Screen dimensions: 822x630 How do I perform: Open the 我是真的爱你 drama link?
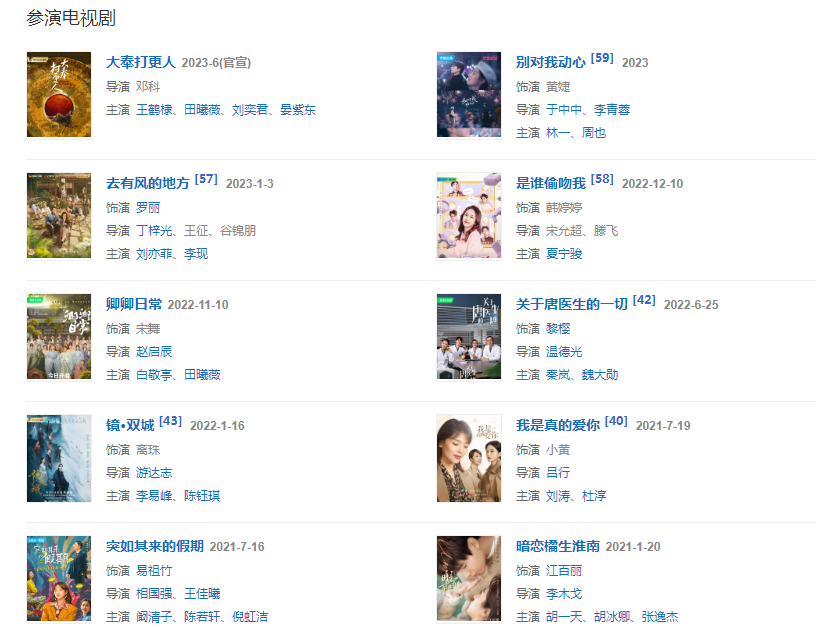[557, 426]
